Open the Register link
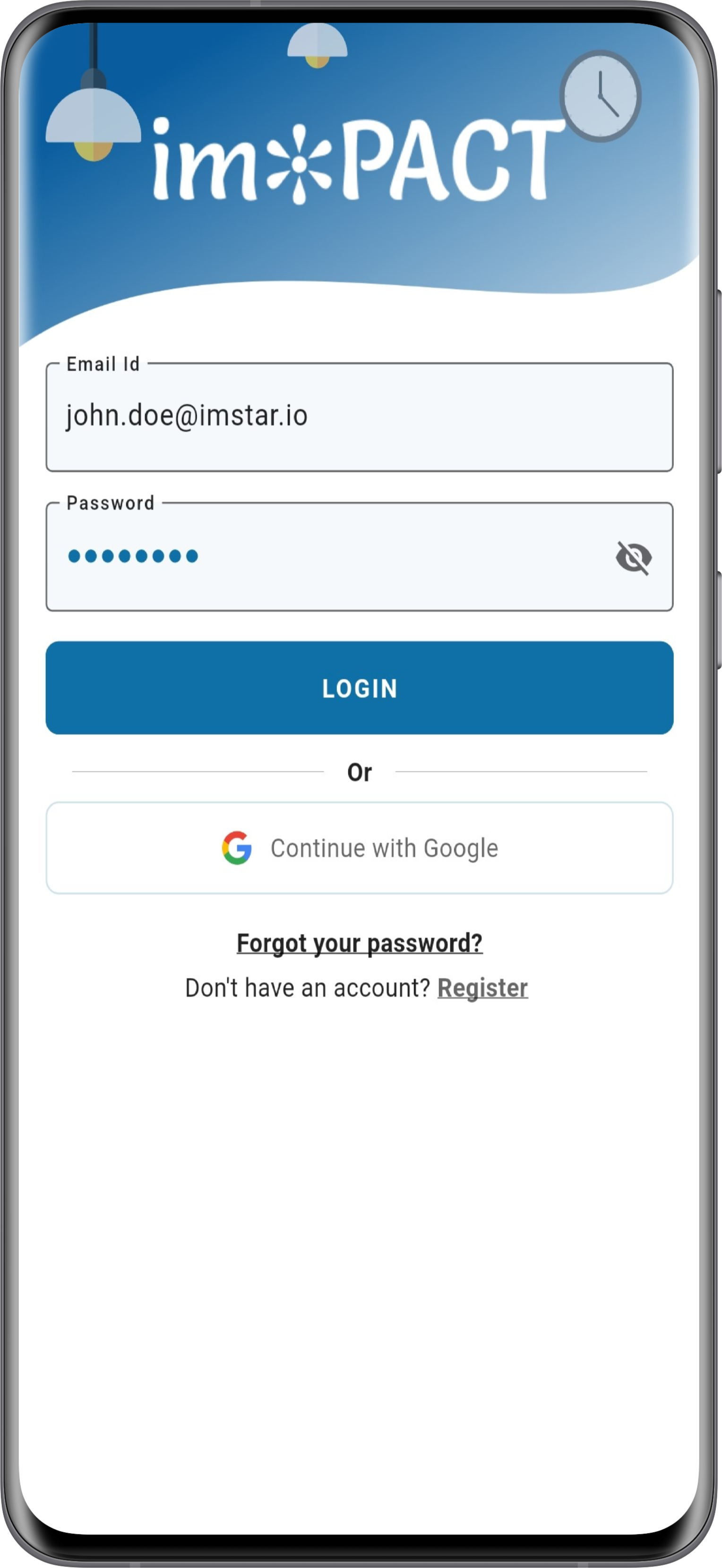The width and height of the screenshot is (722, 1568). point(482,988)
